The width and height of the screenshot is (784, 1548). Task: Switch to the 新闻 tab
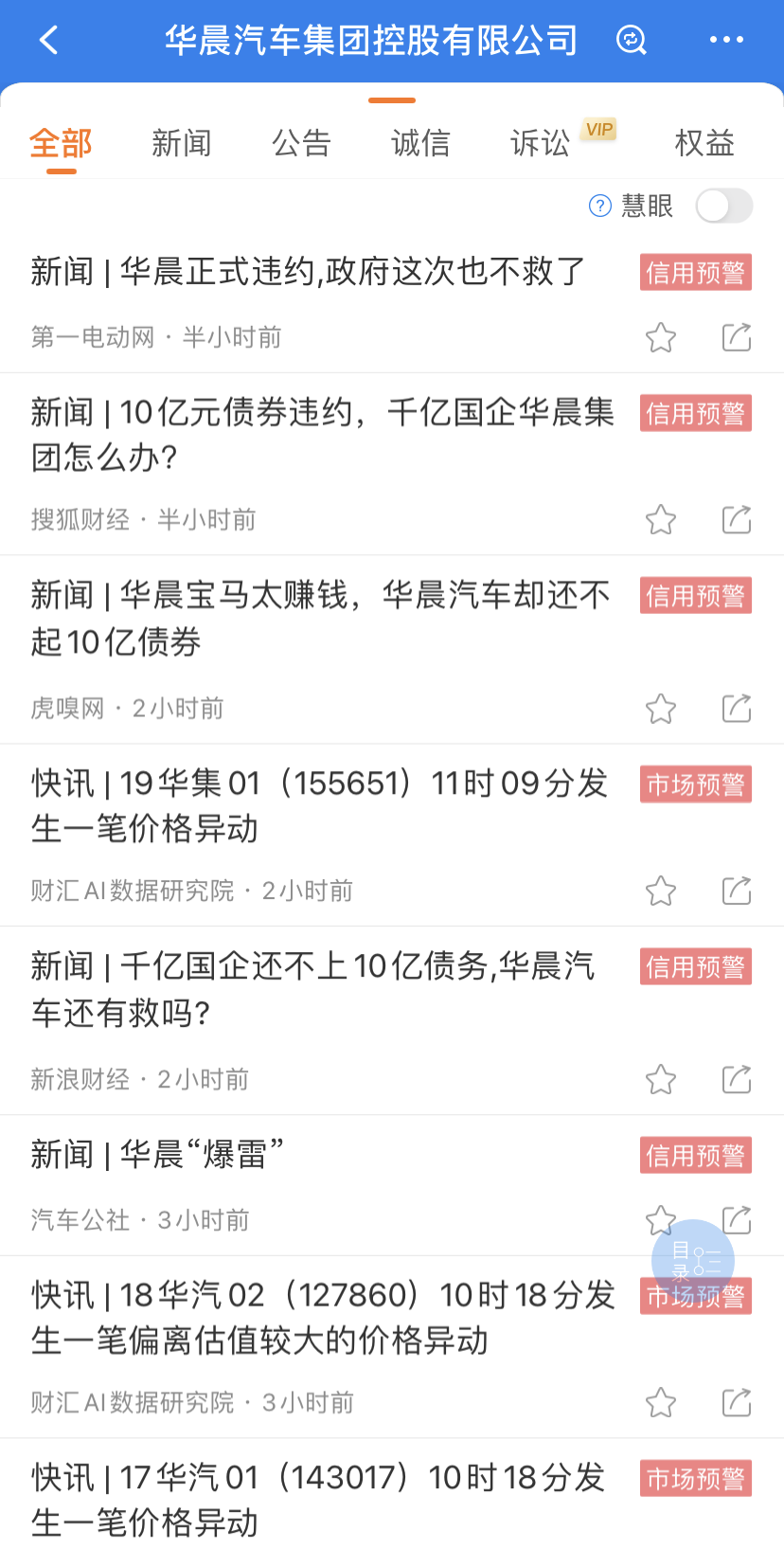point(181,143)
